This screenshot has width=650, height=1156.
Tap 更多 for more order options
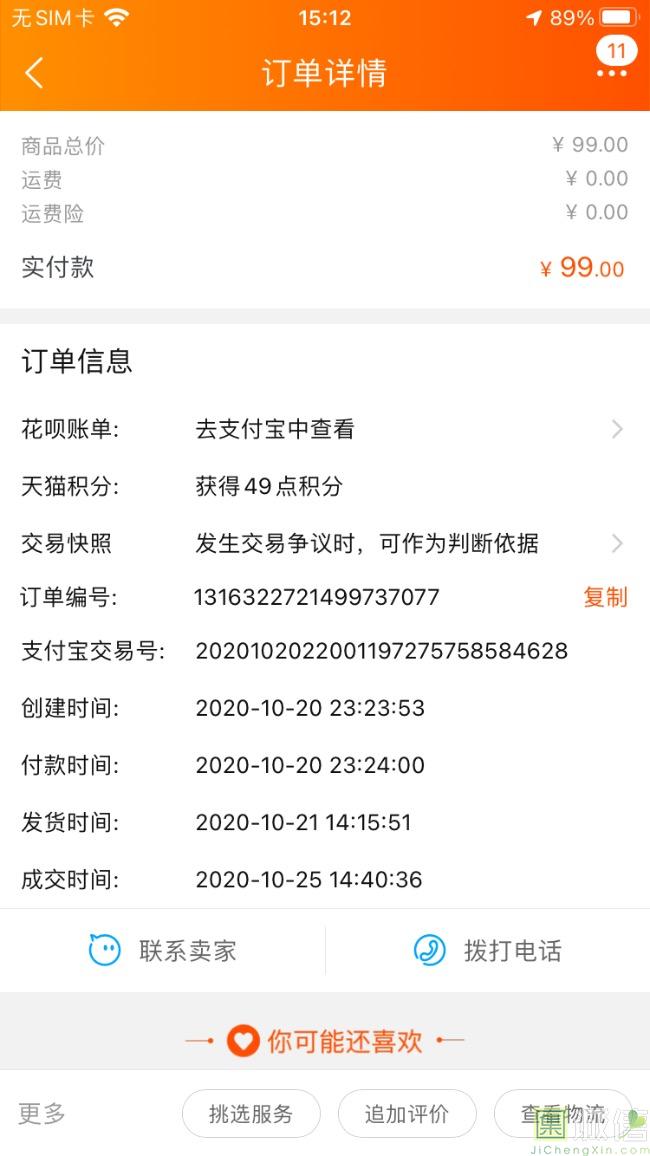(x=42, y=1113)
